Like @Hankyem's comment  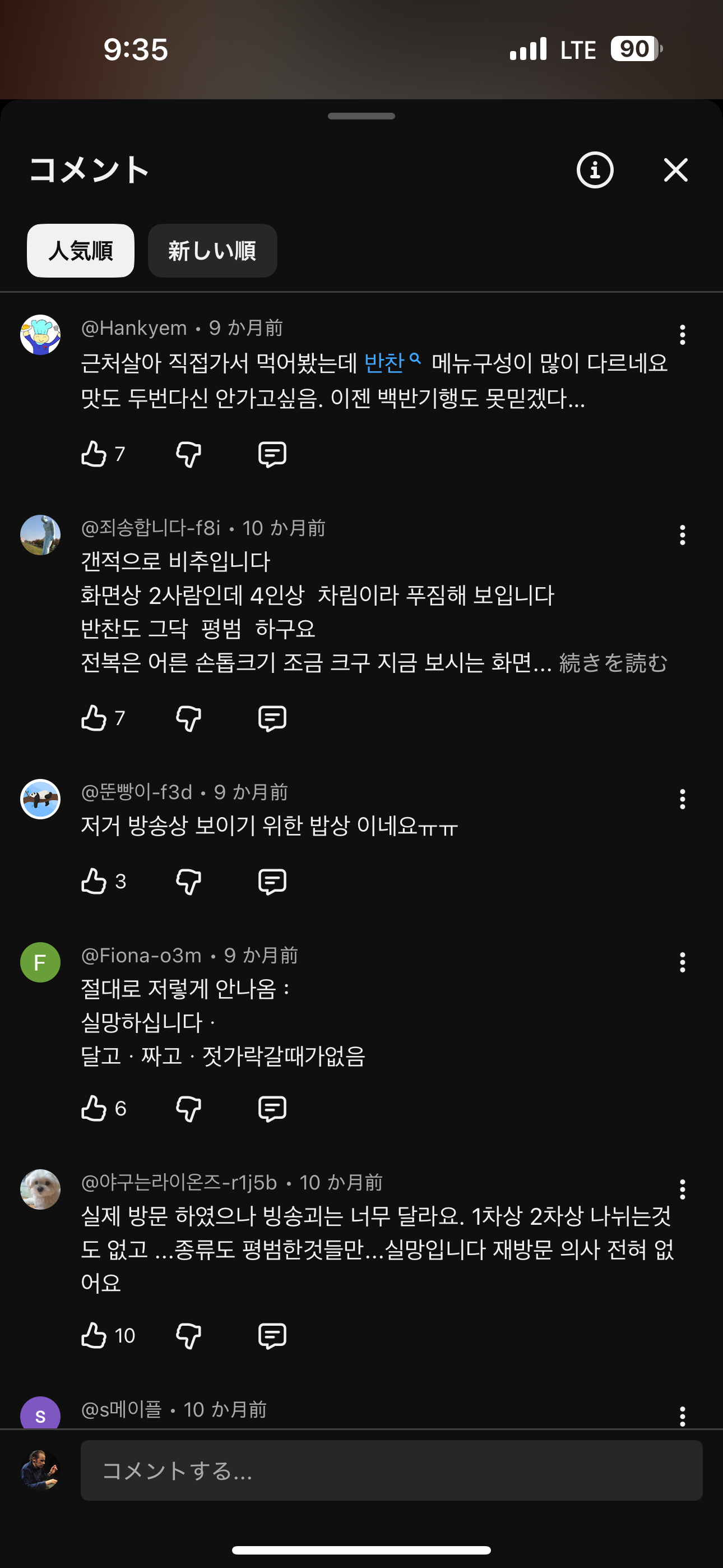click(94, 454)
